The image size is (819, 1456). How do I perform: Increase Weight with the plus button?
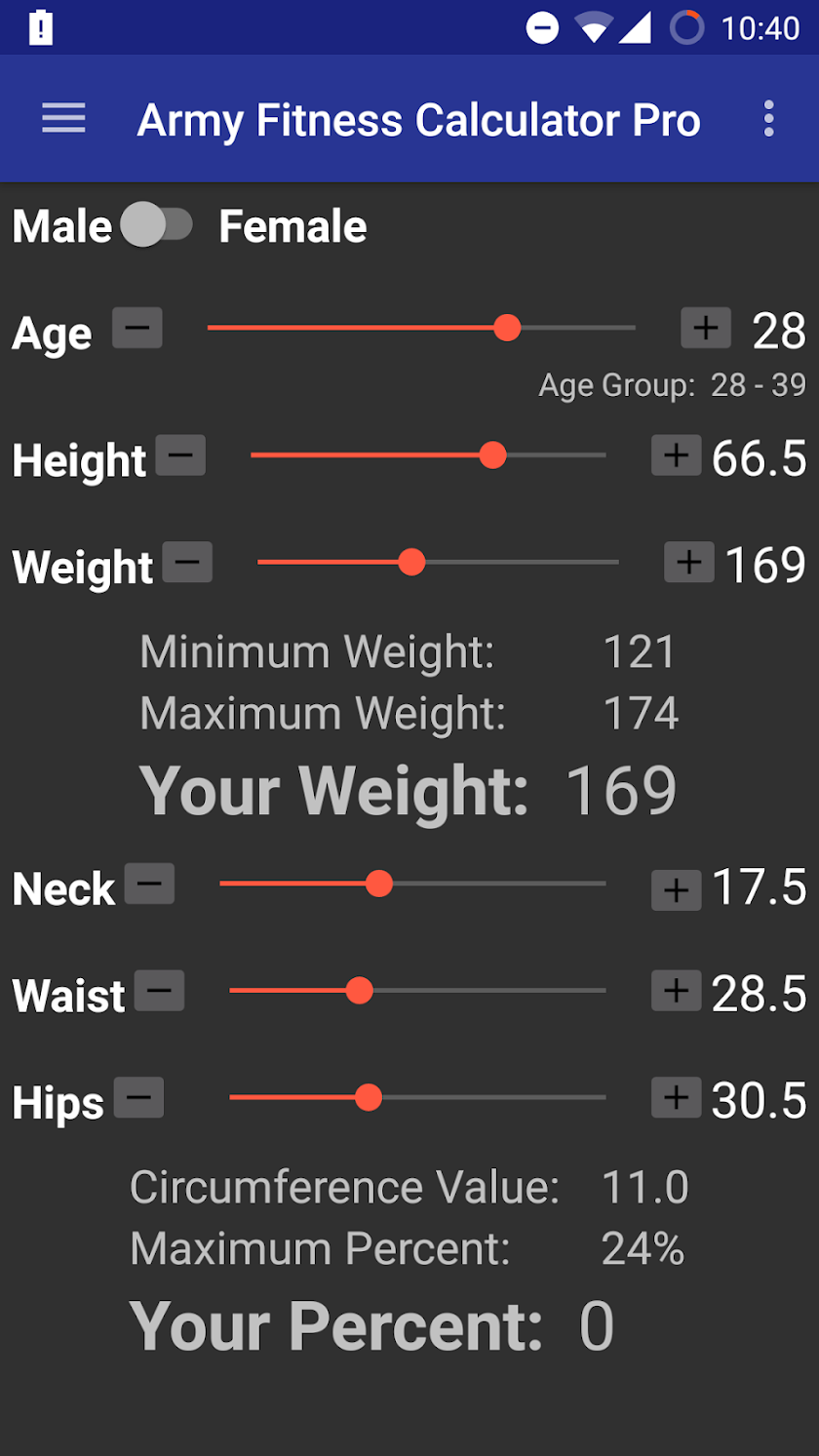click(689, 563)
